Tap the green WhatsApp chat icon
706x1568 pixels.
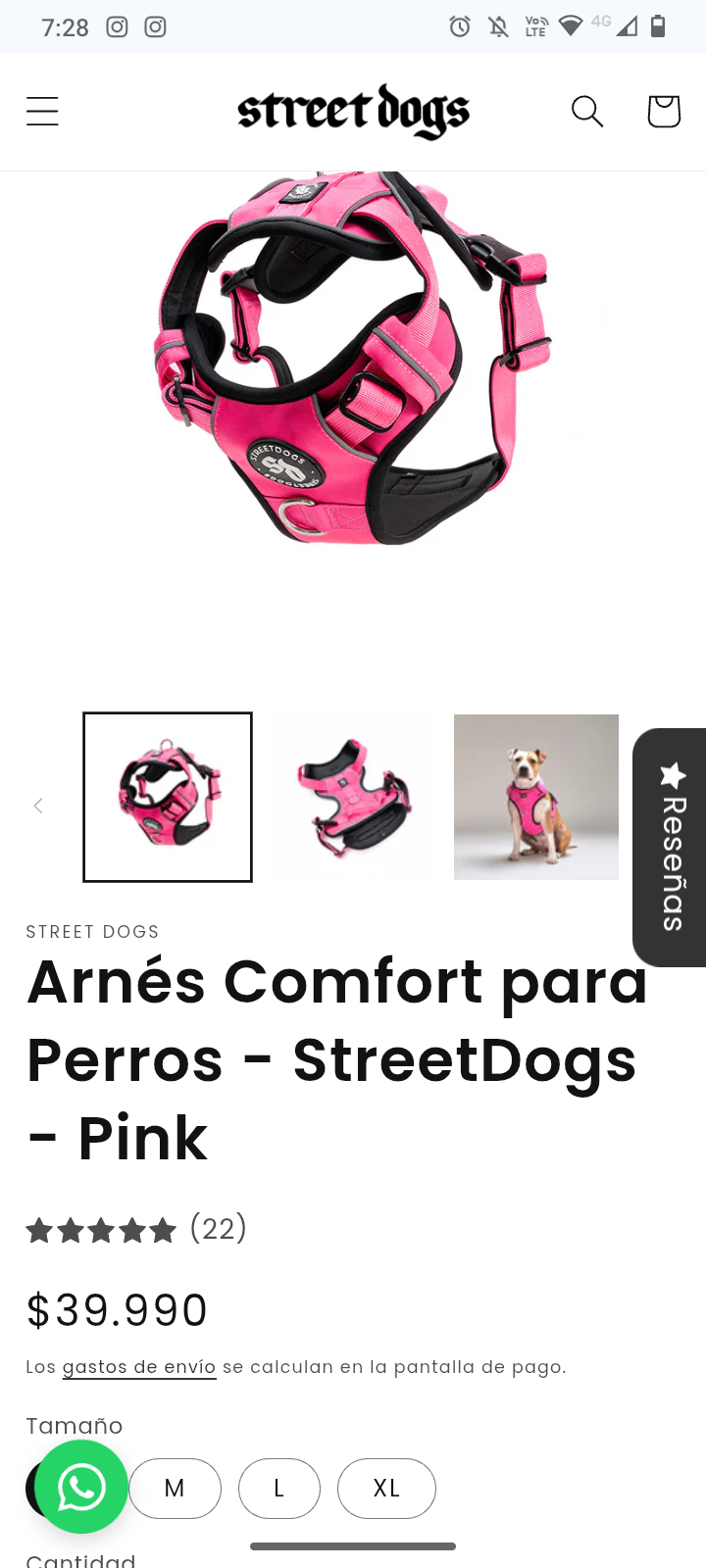pos(82,1488)
